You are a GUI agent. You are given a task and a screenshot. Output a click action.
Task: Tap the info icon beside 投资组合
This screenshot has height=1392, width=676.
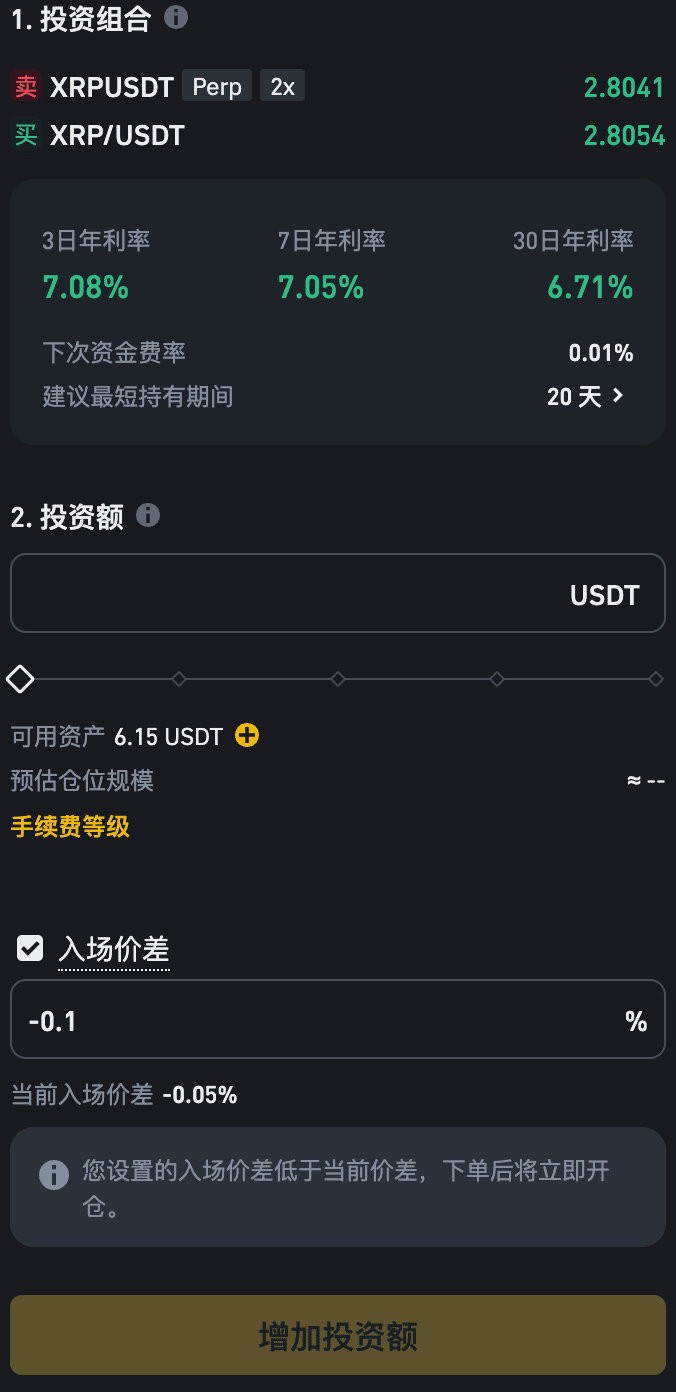(176, 17)
